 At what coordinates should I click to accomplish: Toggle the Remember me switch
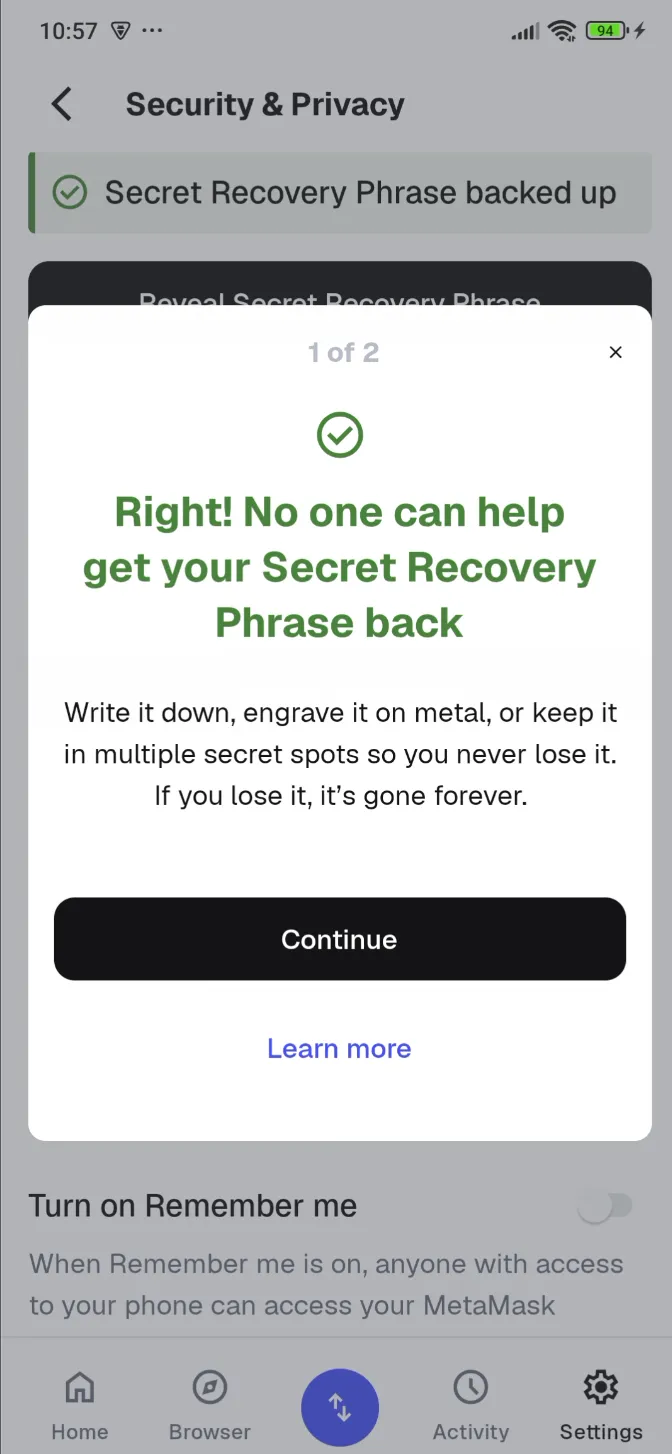coord(606,1207)
